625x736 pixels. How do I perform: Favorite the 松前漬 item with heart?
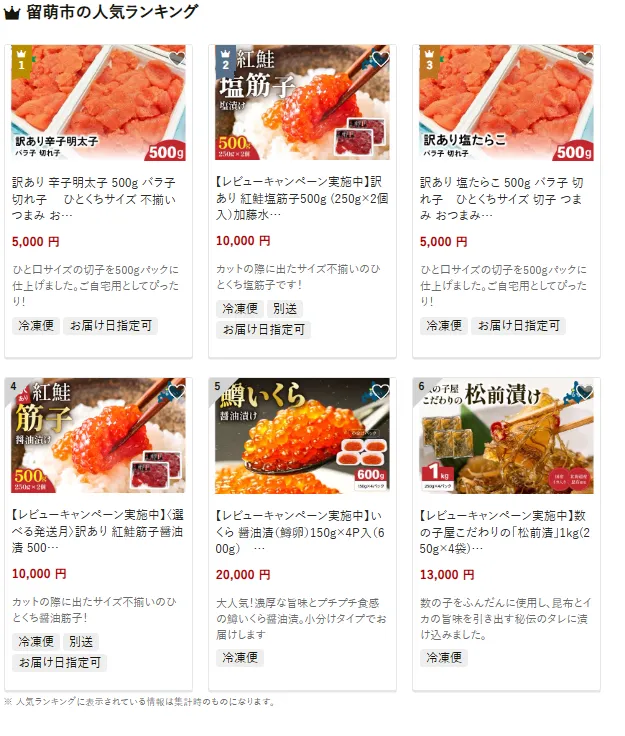(584, 392)
